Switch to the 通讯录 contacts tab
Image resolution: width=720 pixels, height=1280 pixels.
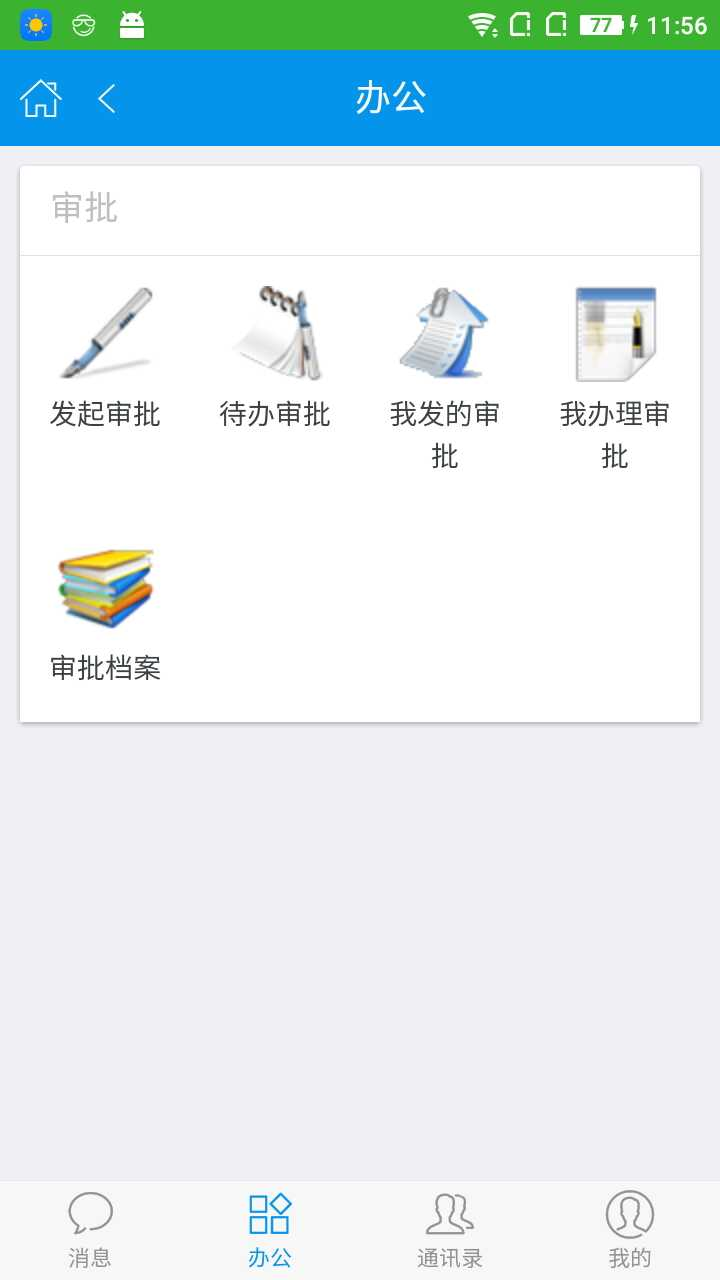click(450, 1230)
